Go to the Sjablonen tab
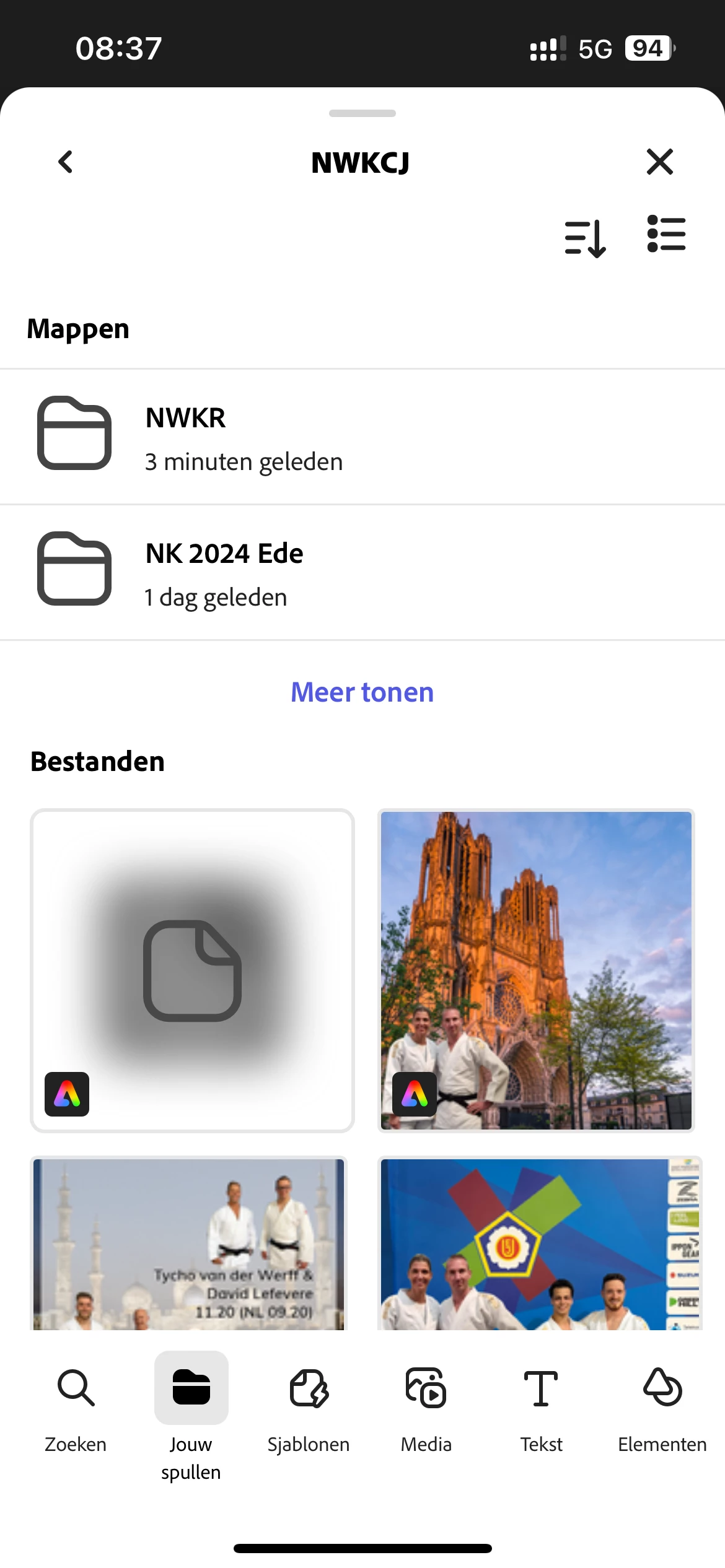725x1568 pixels. 309,1406
